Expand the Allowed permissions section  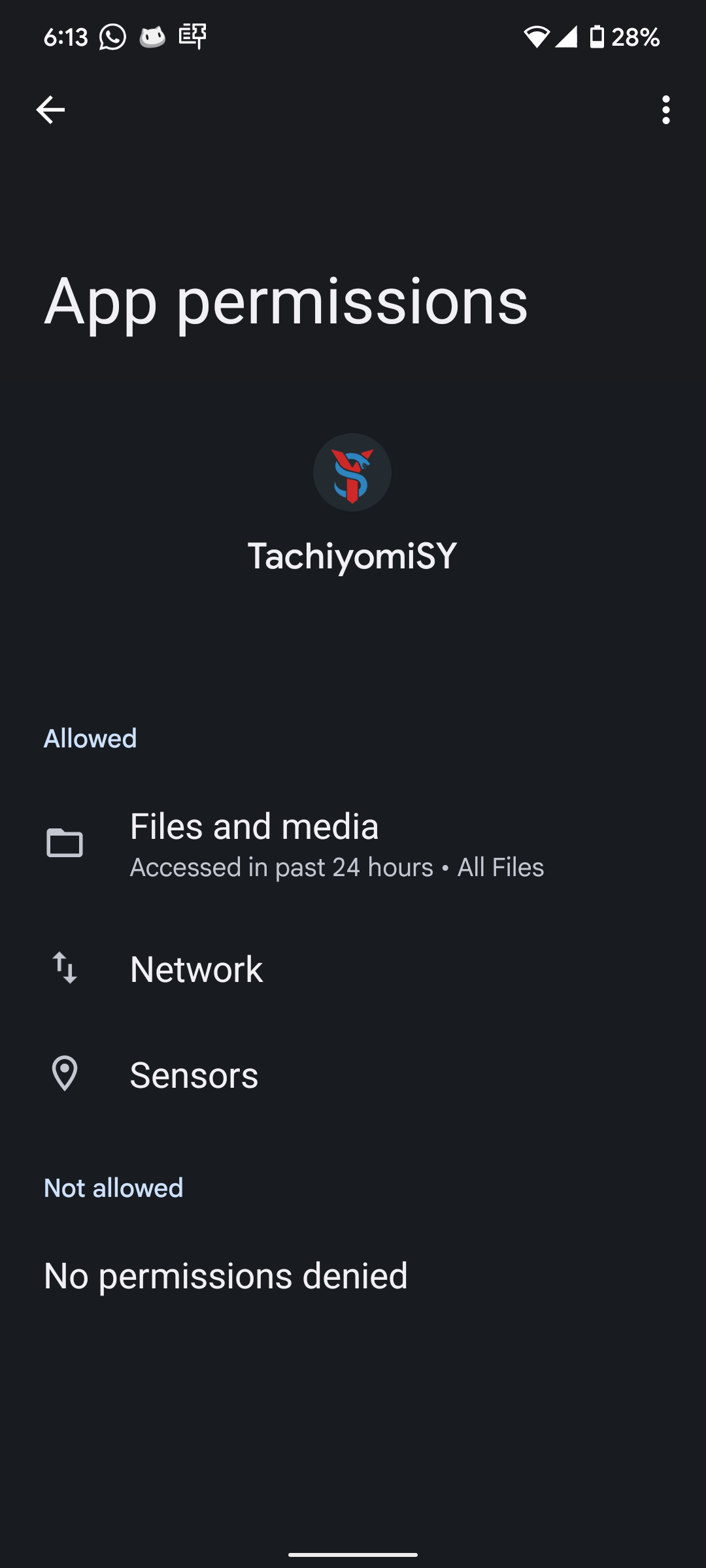click(90, 738)
